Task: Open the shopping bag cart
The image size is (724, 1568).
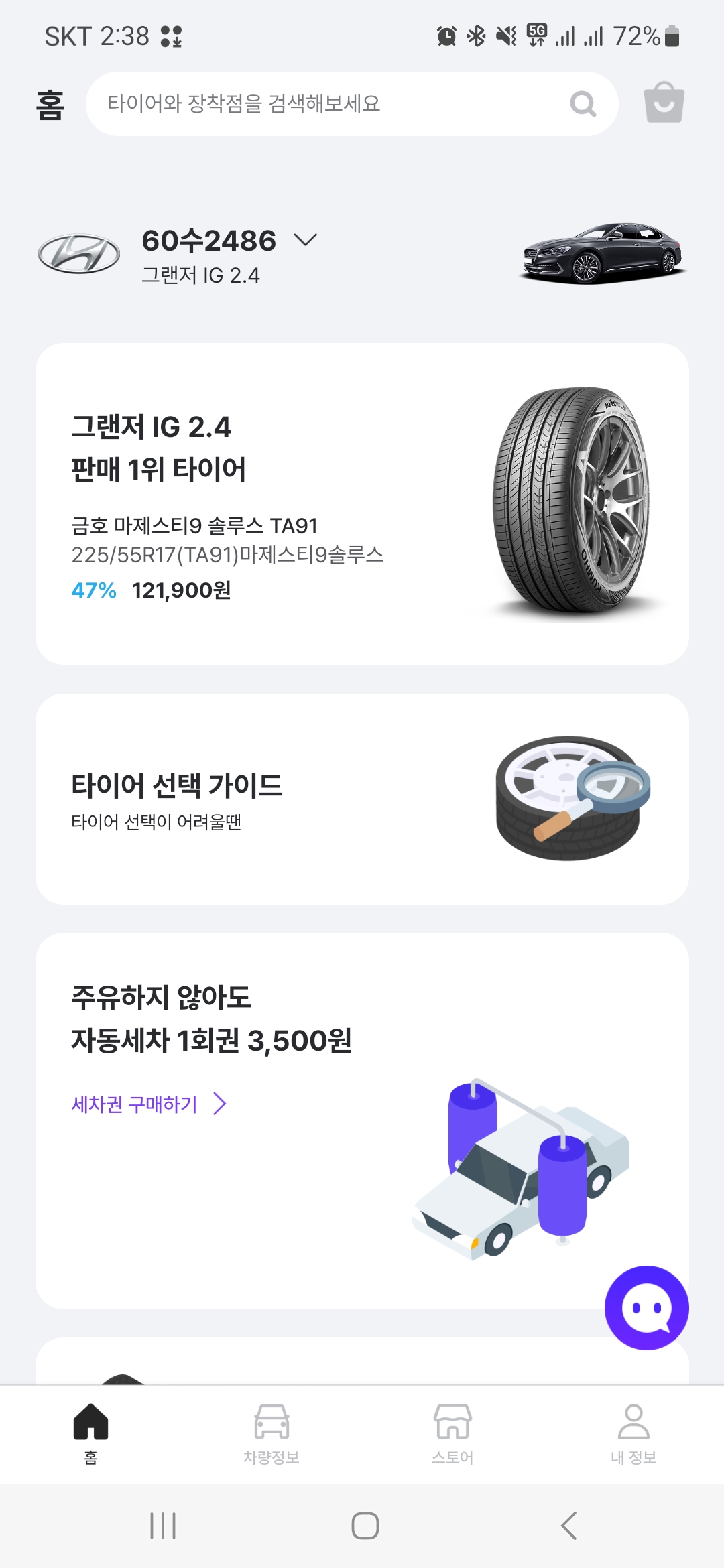Action: click(x=664, y=103)
